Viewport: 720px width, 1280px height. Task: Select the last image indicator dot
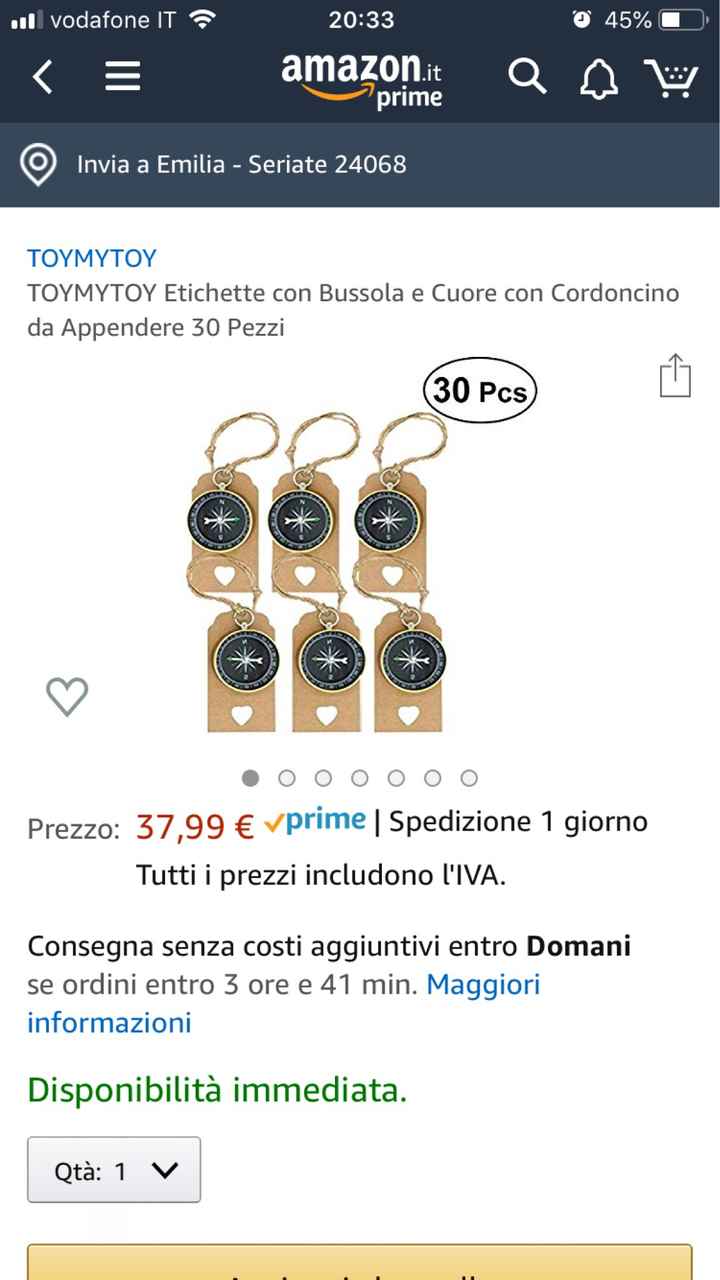[468, 777]
